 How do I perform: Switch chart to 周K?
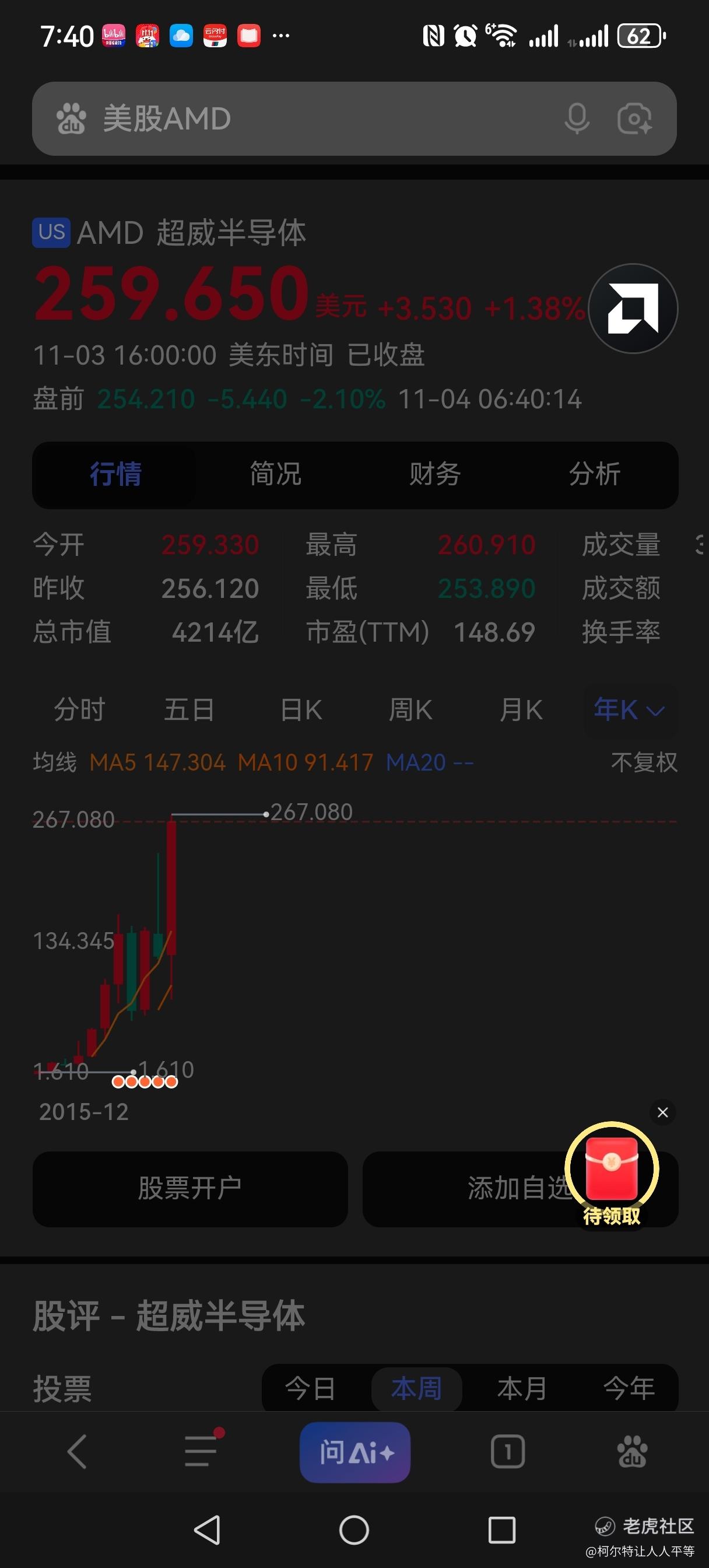[410, 710]
